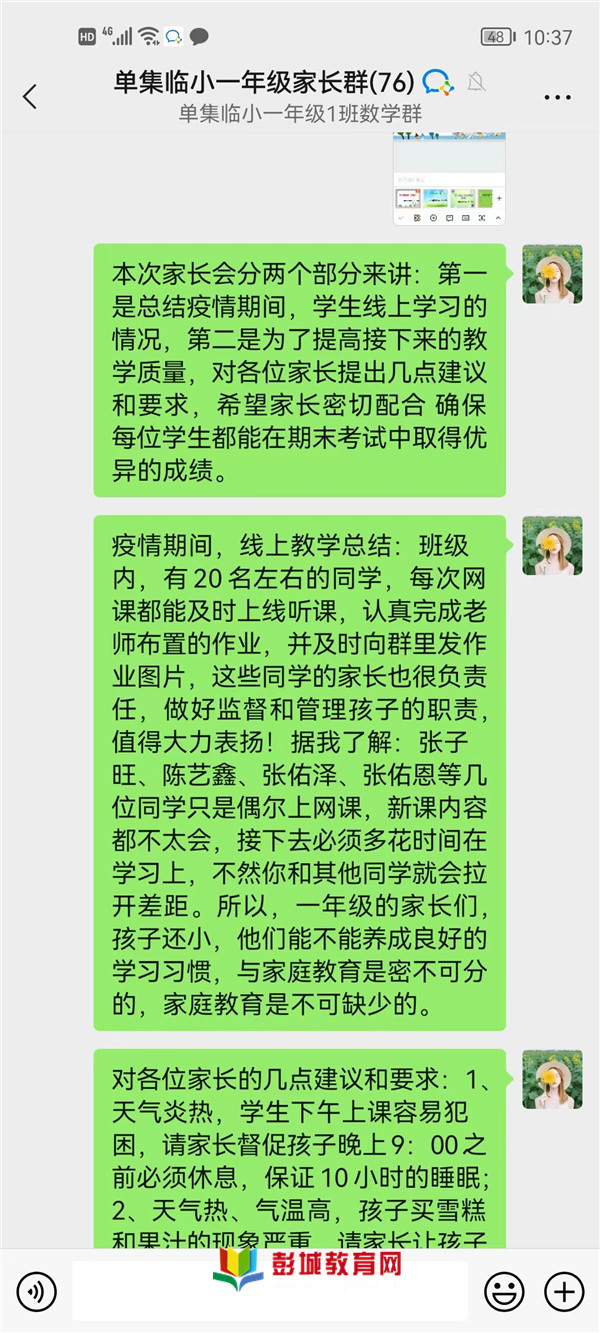Open the shared image thumbnail at top
This screenshot has height=1333, width=600.
(x=448, y=180)
